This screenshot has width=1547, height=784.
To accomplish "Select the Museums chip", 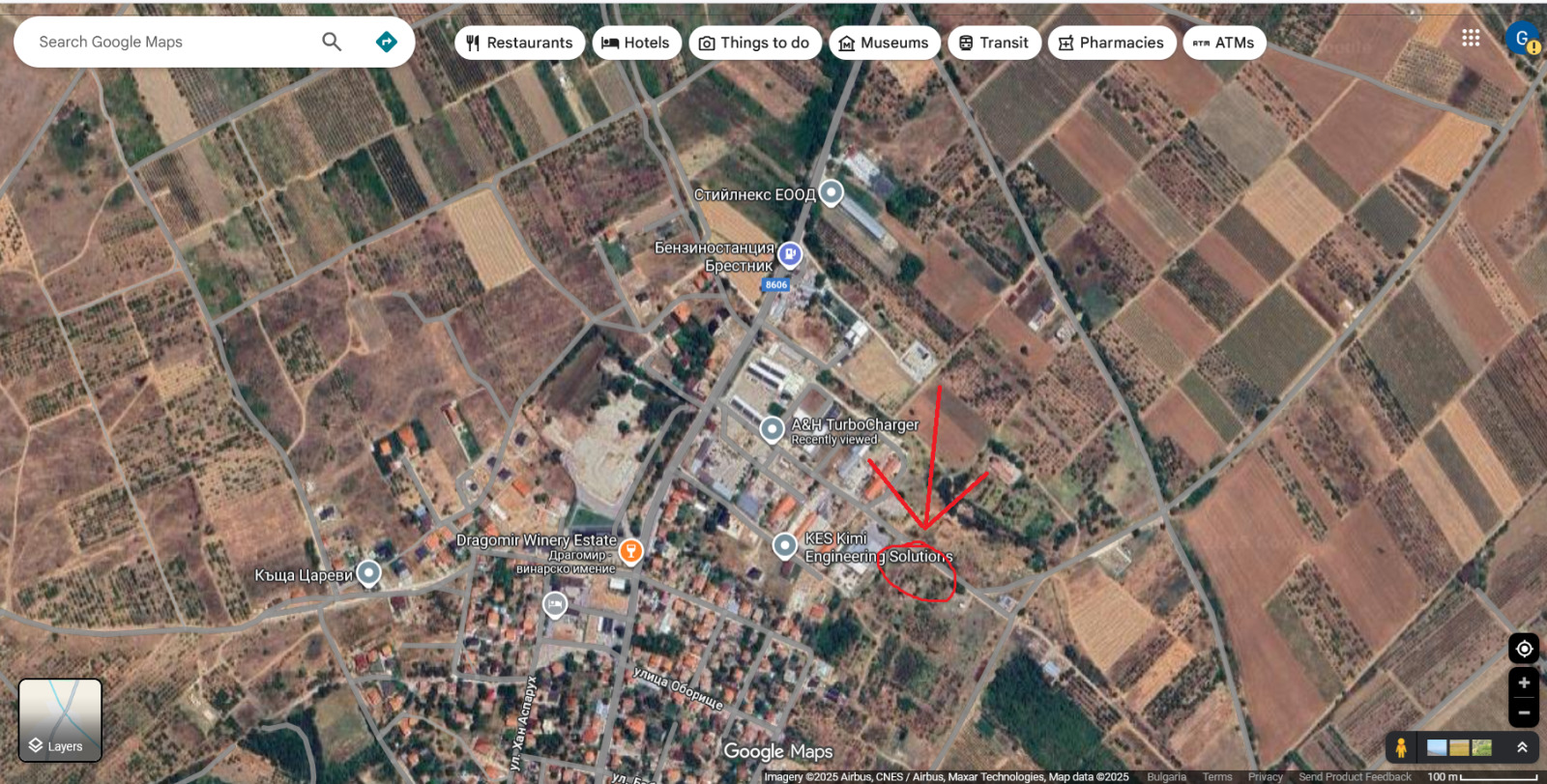I will 884,43.
